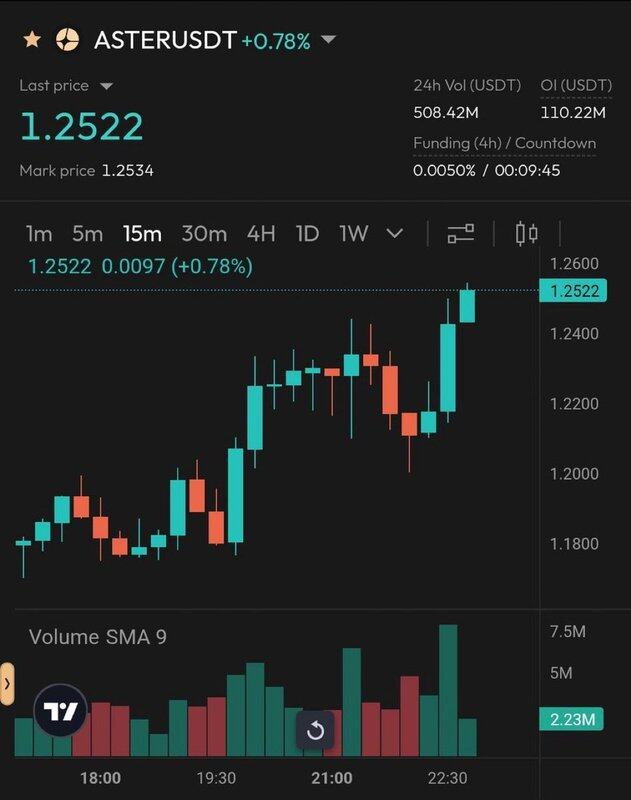Select the 15m timeframe
631x800 pixels.
(x=142, y=234)
